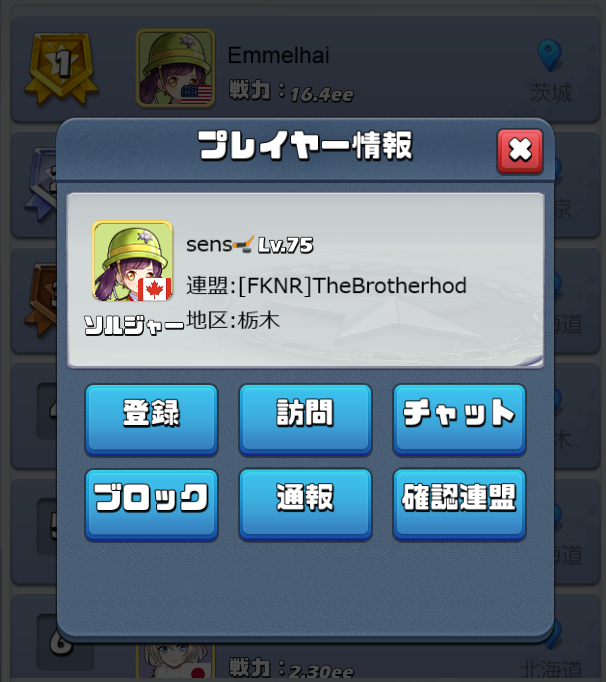The image size is (606, 682).
Task: Check the alliance via 確認連盟
Action: [x=459, y=500]
